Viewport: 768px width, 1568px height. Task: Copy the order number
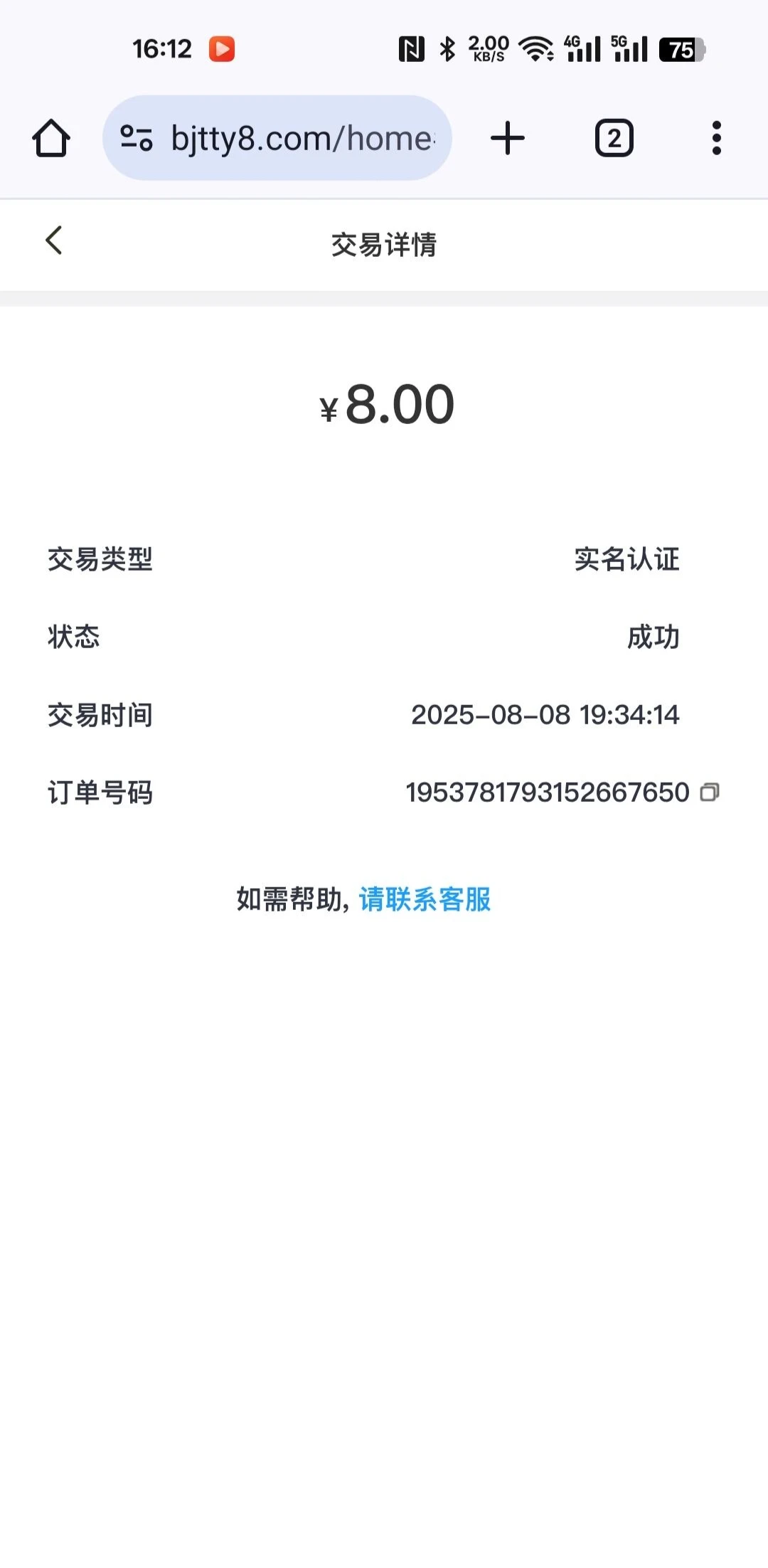[x=710, y=792]
